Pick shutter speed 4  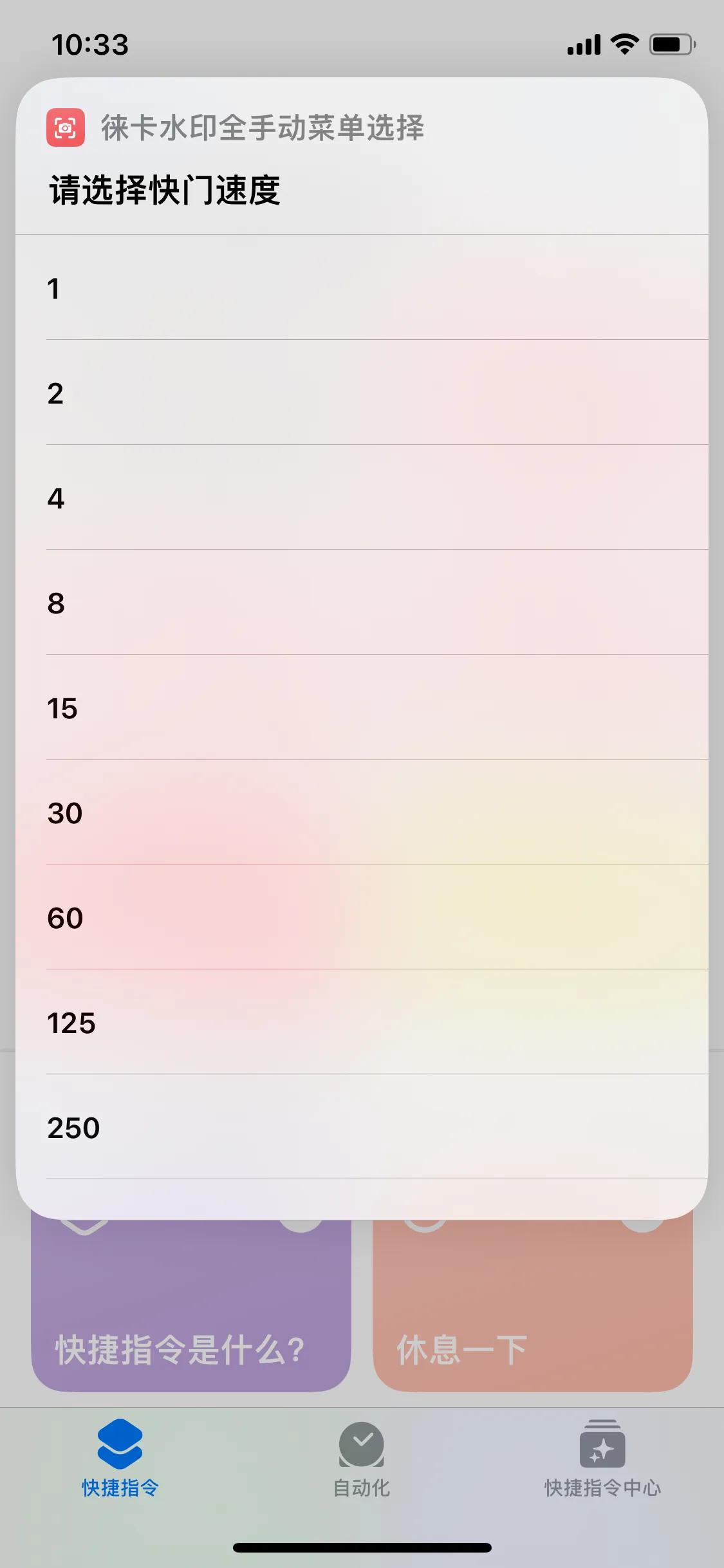pos(360,498)
